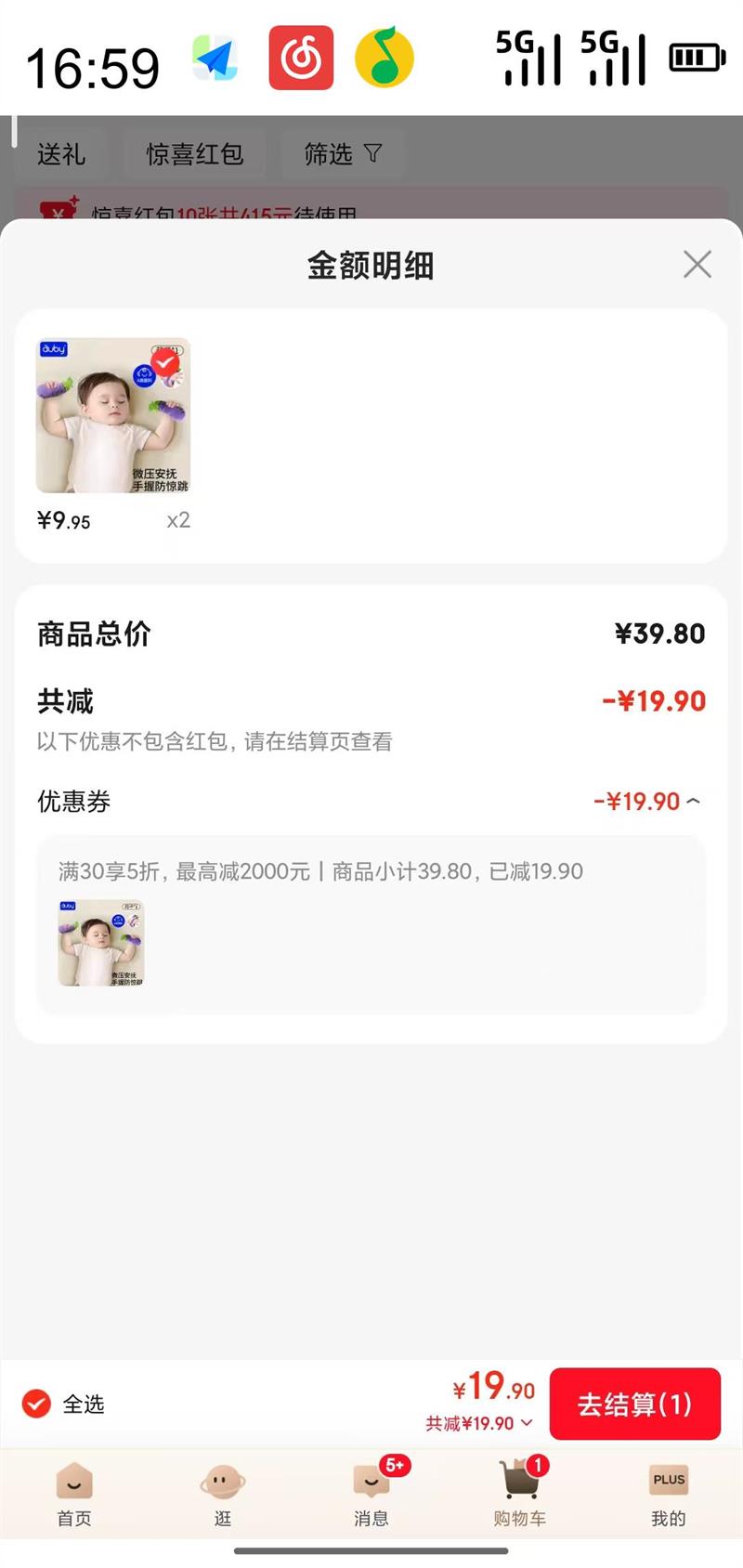The width and height of the screenshot is (743, 1568).
Task: Close the 金额明细 panel
Action: 697,265
